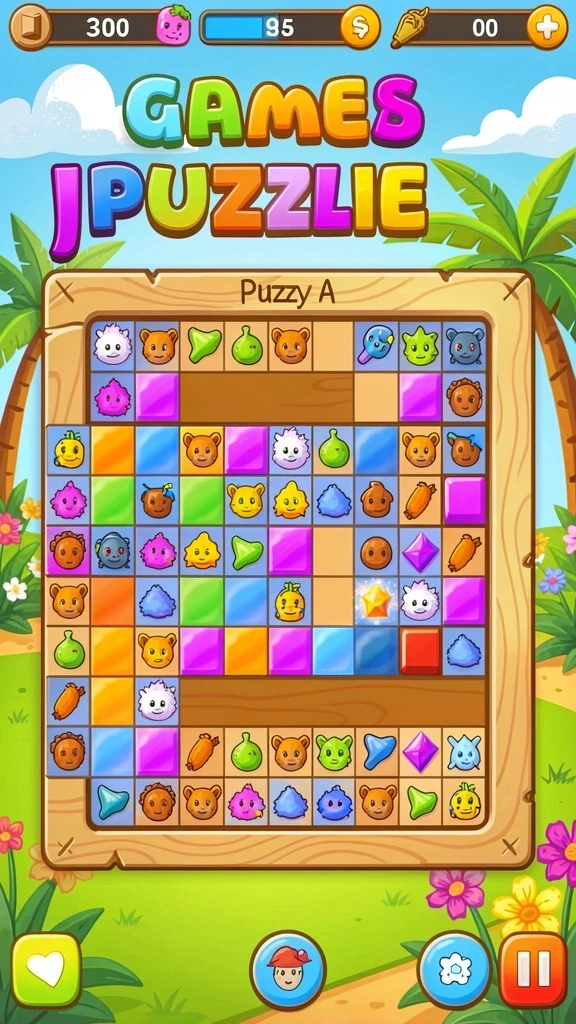The image size is (576, 1024).
Task: Open the mushroom character button
Action: [288, 970]
